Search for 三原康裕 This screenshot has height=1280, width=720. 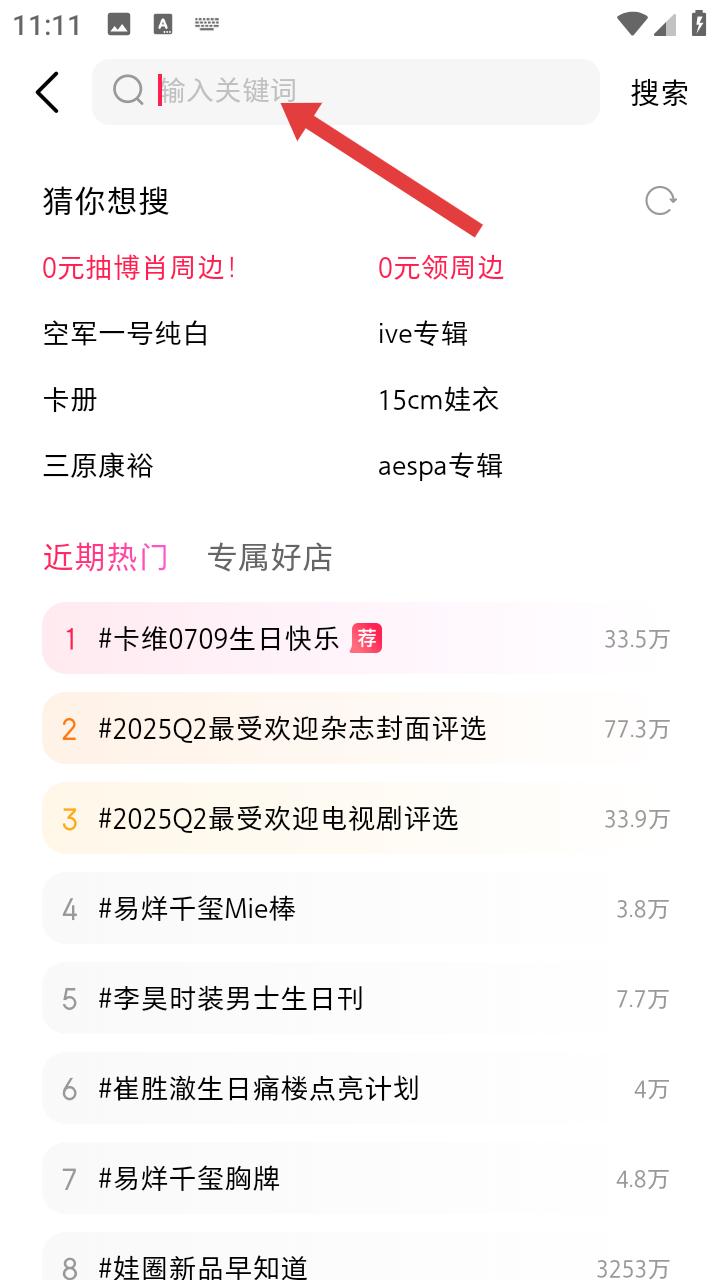98,466
